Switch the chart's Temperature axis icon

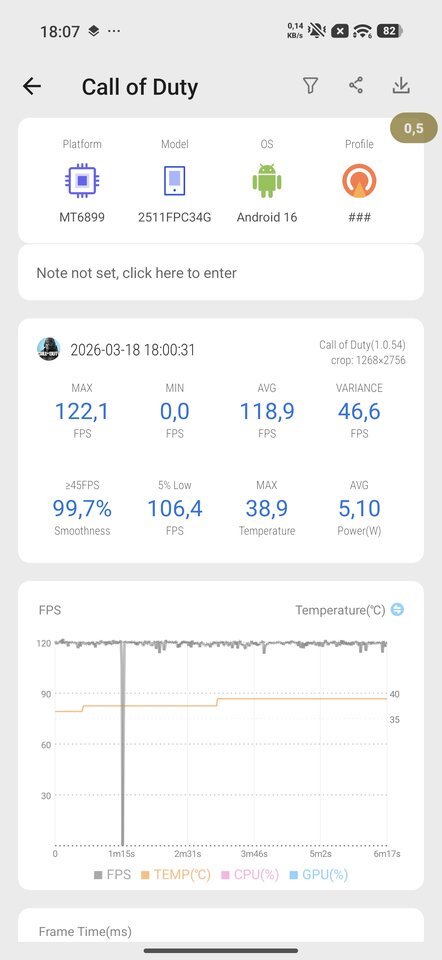(397, 610)
